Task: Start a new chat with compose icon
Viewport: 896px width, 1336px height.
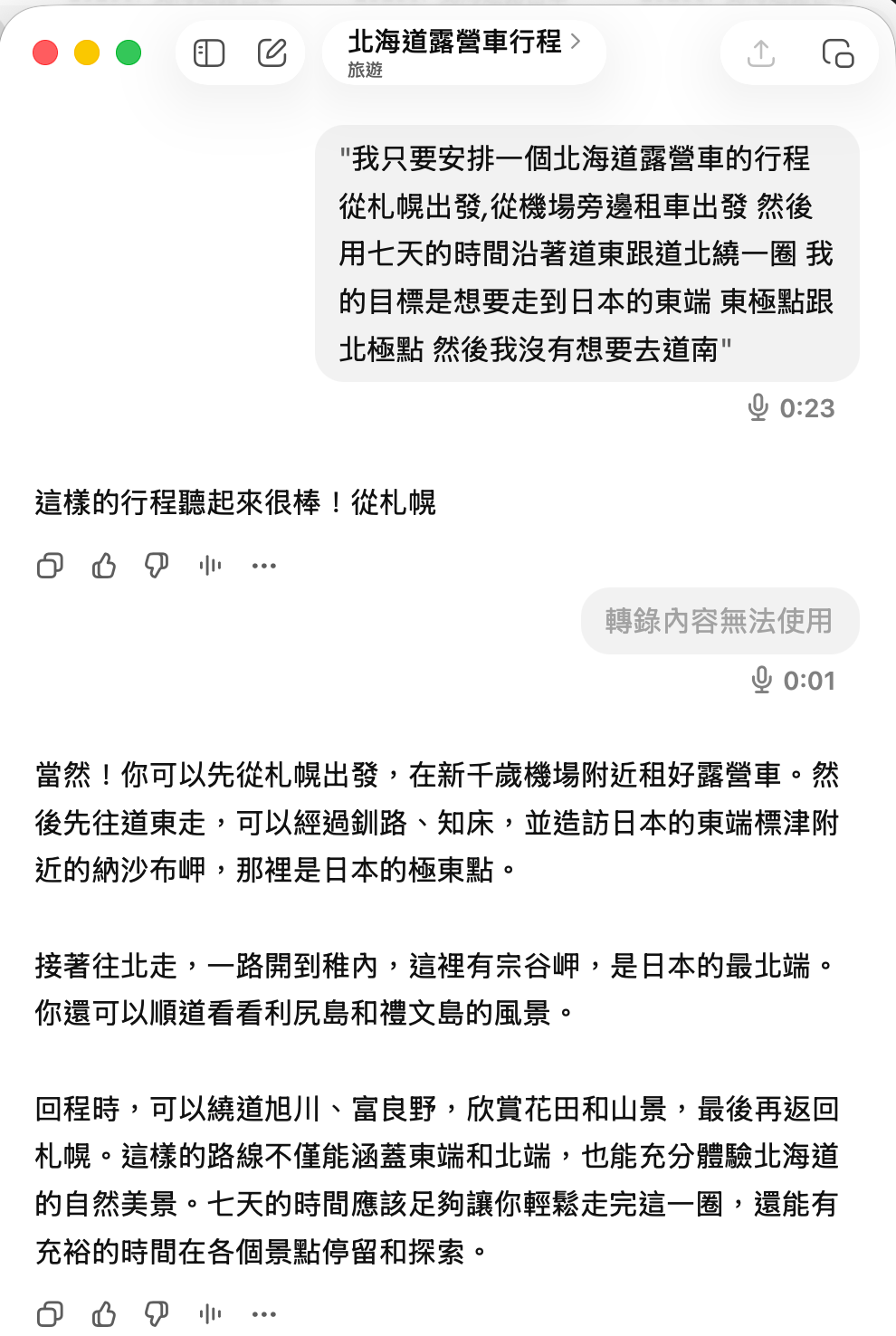Action: click(272, 53)
